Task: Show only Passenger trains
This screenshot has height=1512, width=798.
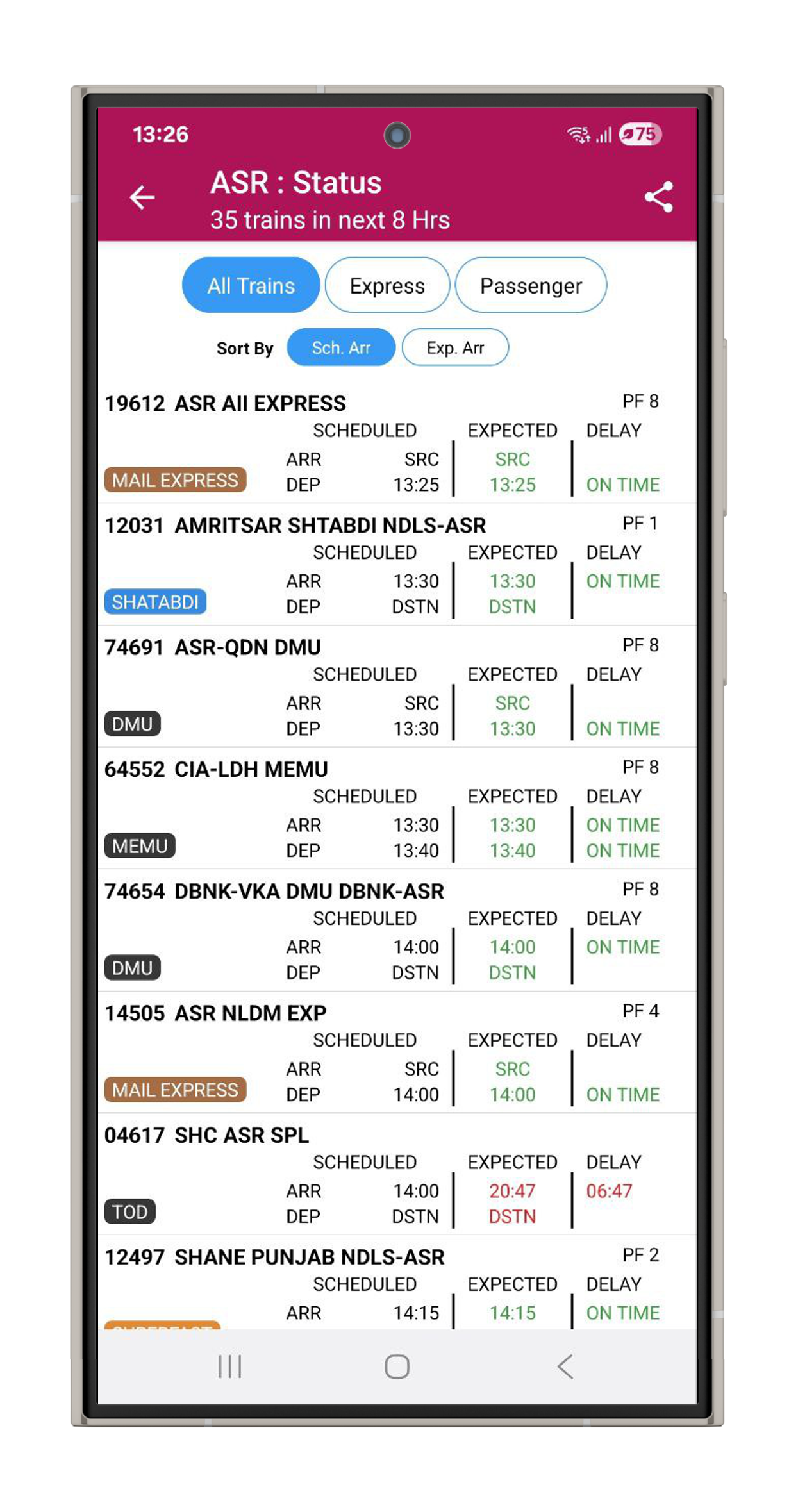Action: click(x=530, y=285)
